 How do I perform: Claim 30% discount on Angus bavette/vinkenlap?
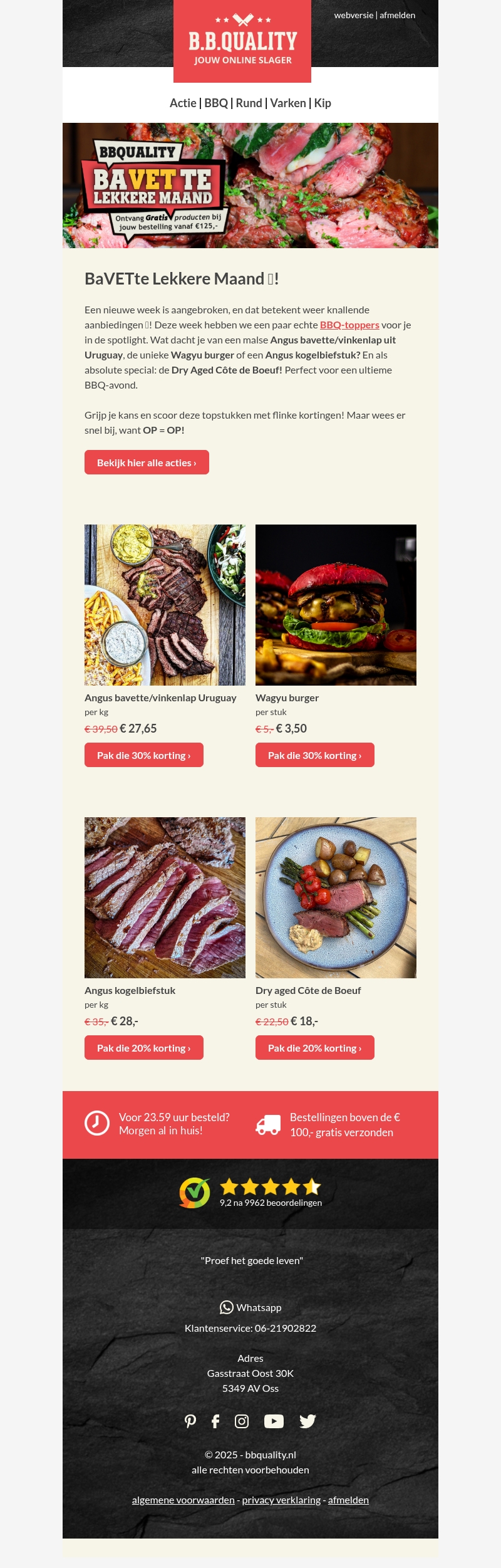coord(143,755)
